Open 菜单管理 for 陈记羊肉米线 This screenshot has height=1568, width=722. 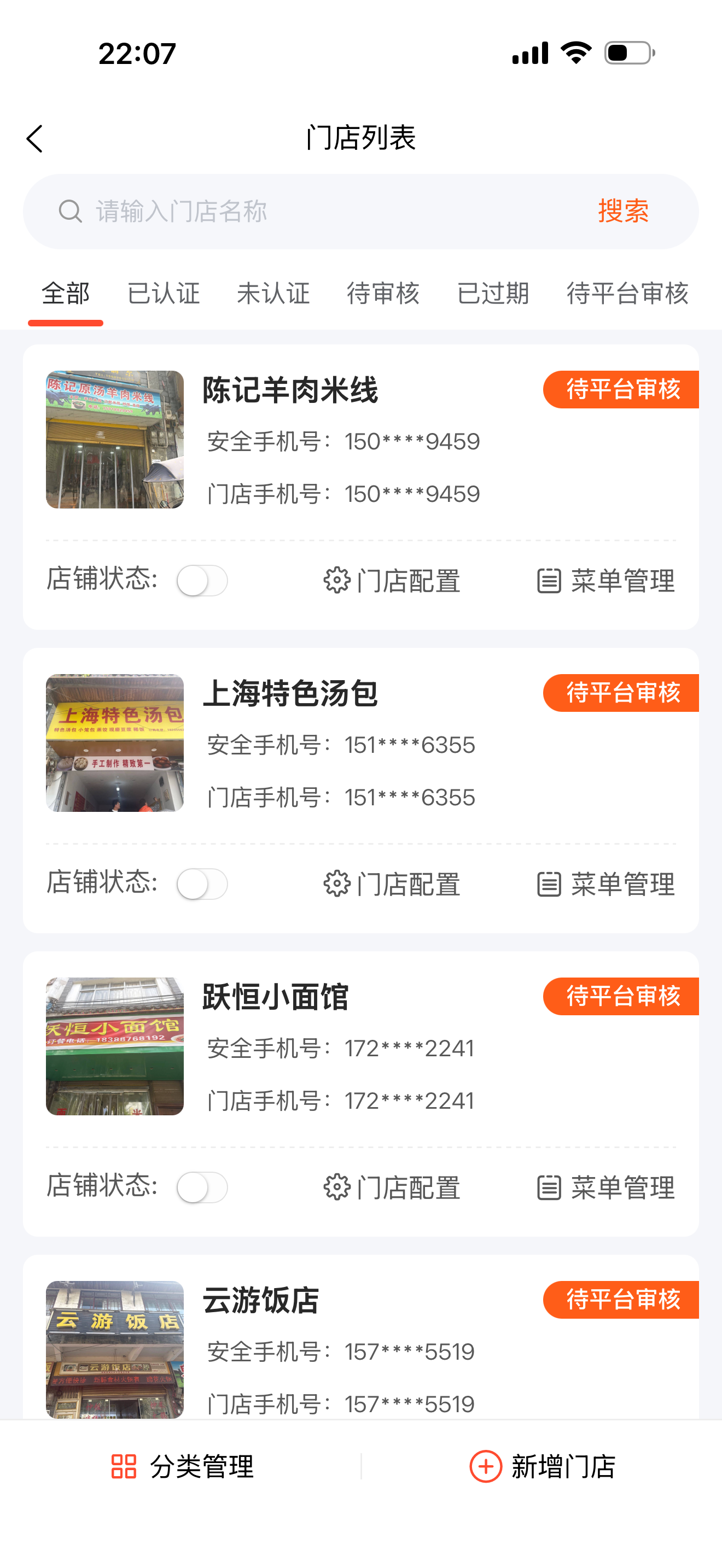point(605,581)
